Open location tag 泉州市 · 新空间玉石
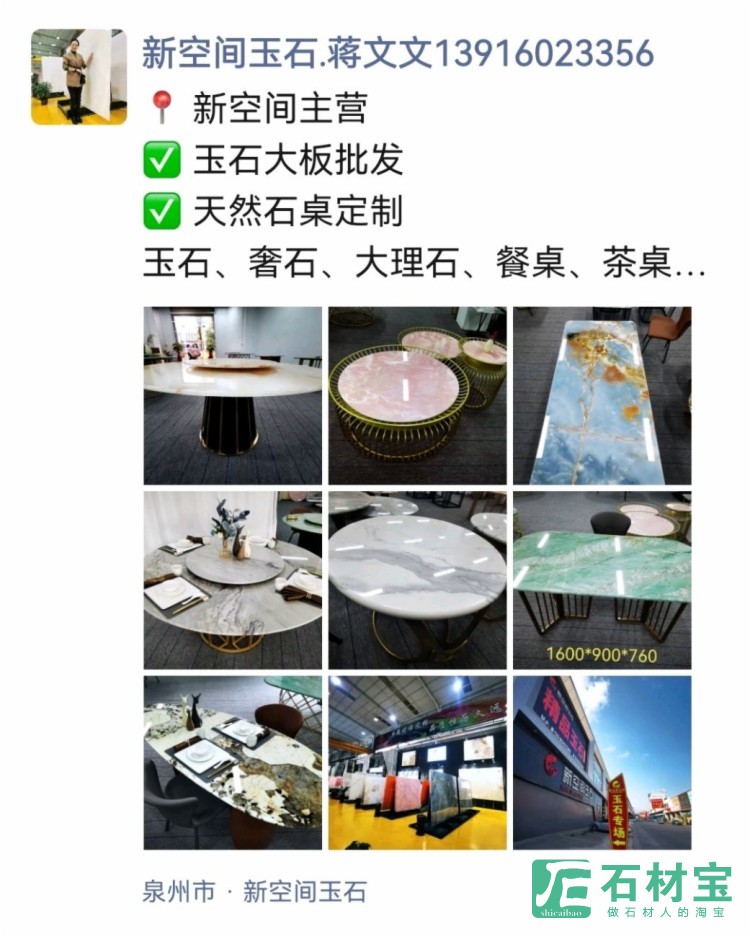 pos(255,891)
